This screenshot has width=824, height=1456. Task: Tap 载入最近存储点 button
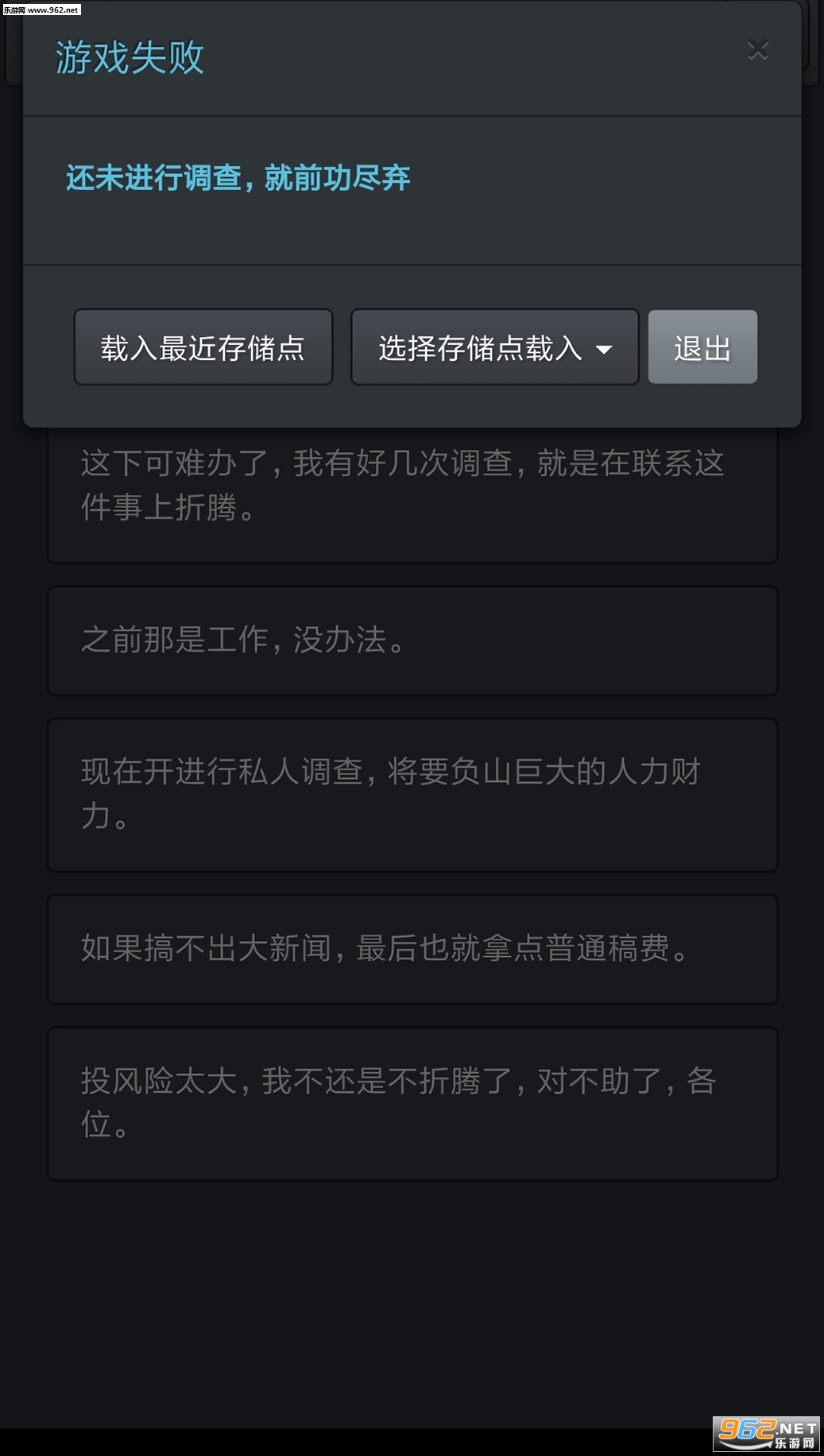pyautogui.click(x=203, y=347)
